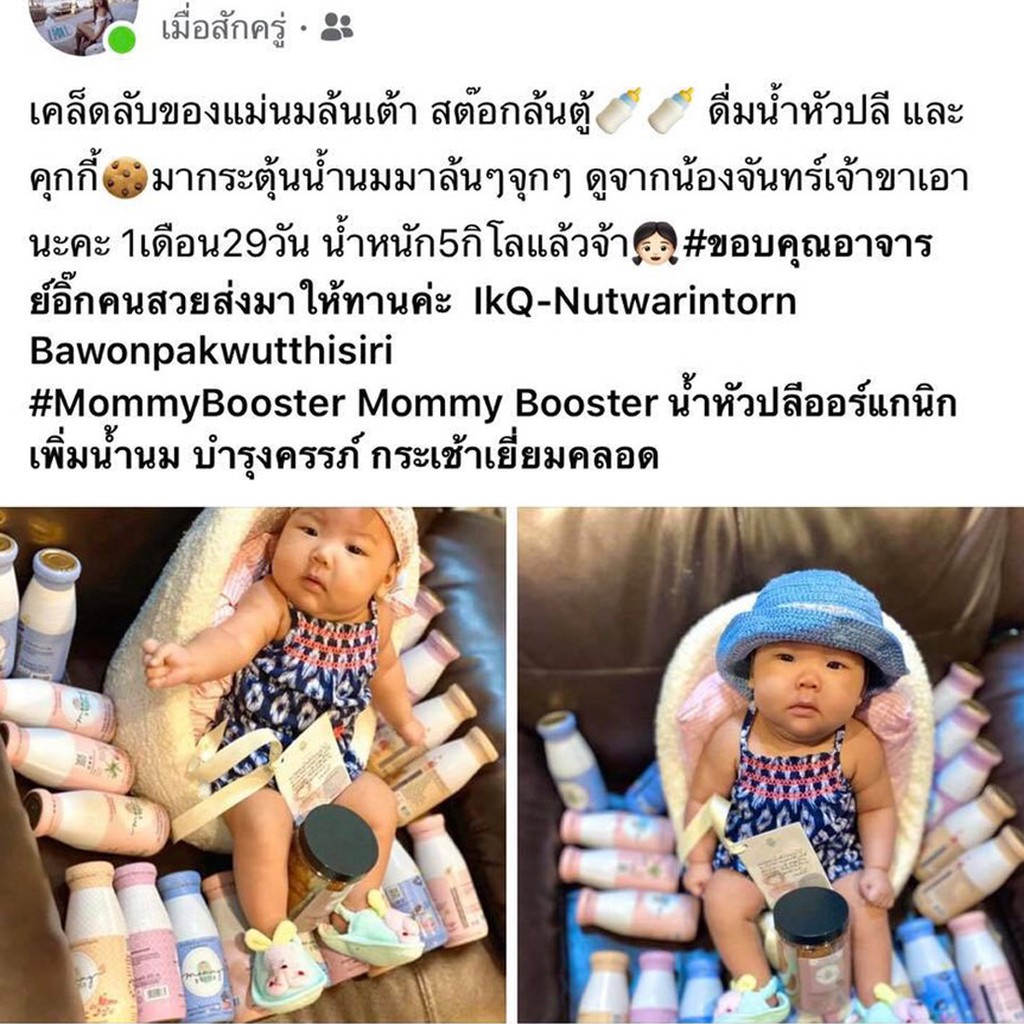Open the post author's profile picture
This screenshot has height=1024, width=1024.
(x=84, y=25)
